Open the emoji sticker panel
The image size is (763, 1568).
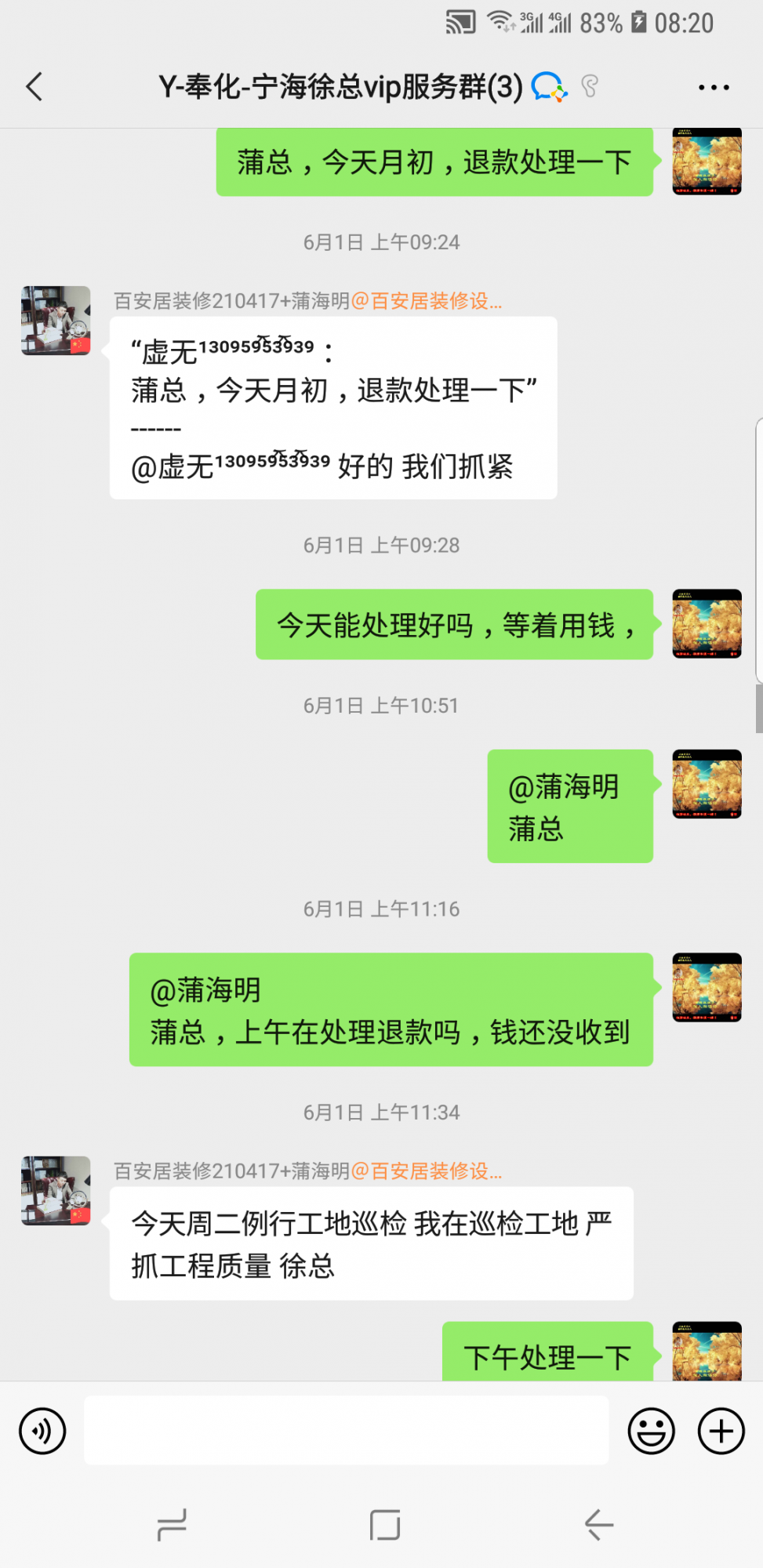(651, 1431)
